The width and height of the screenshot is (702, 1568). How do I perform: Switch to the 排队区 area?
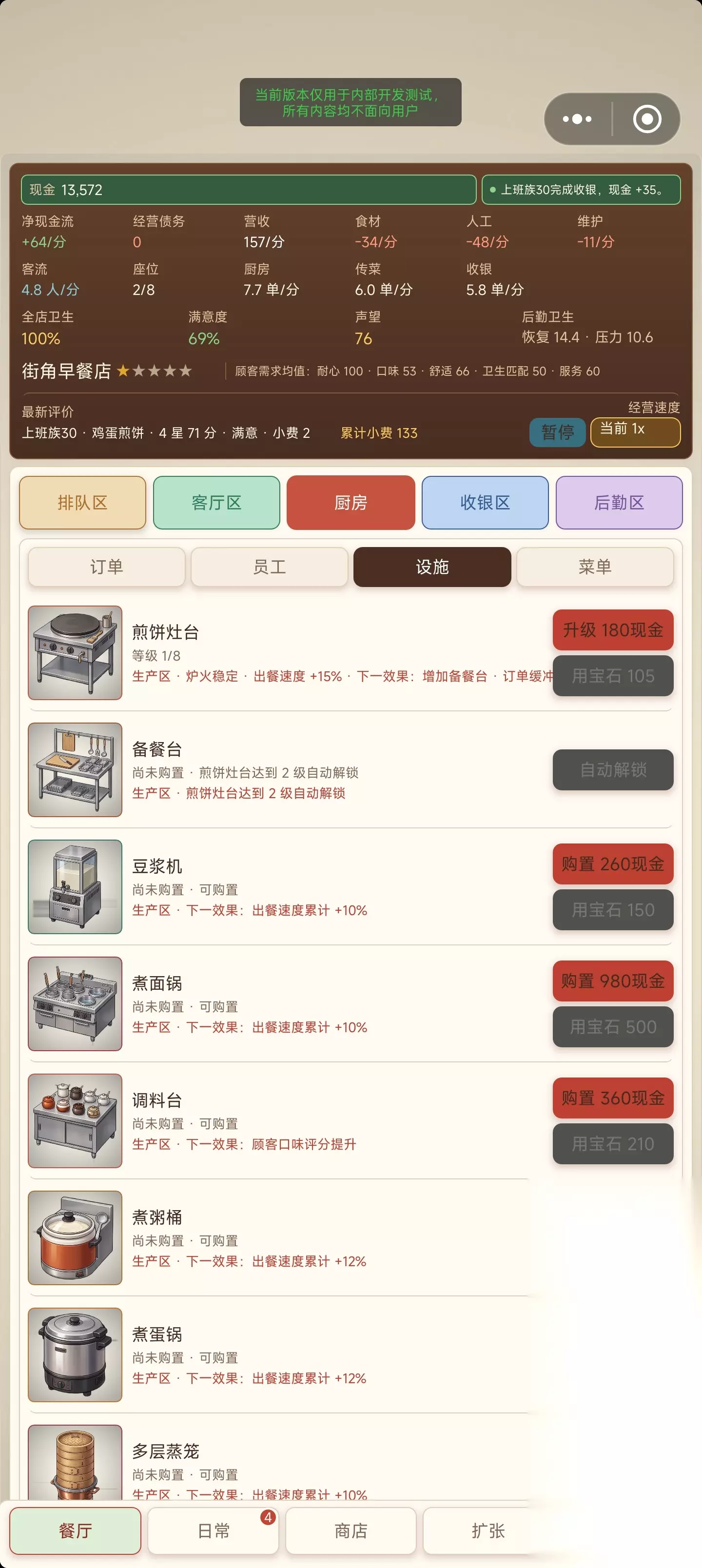83,503
